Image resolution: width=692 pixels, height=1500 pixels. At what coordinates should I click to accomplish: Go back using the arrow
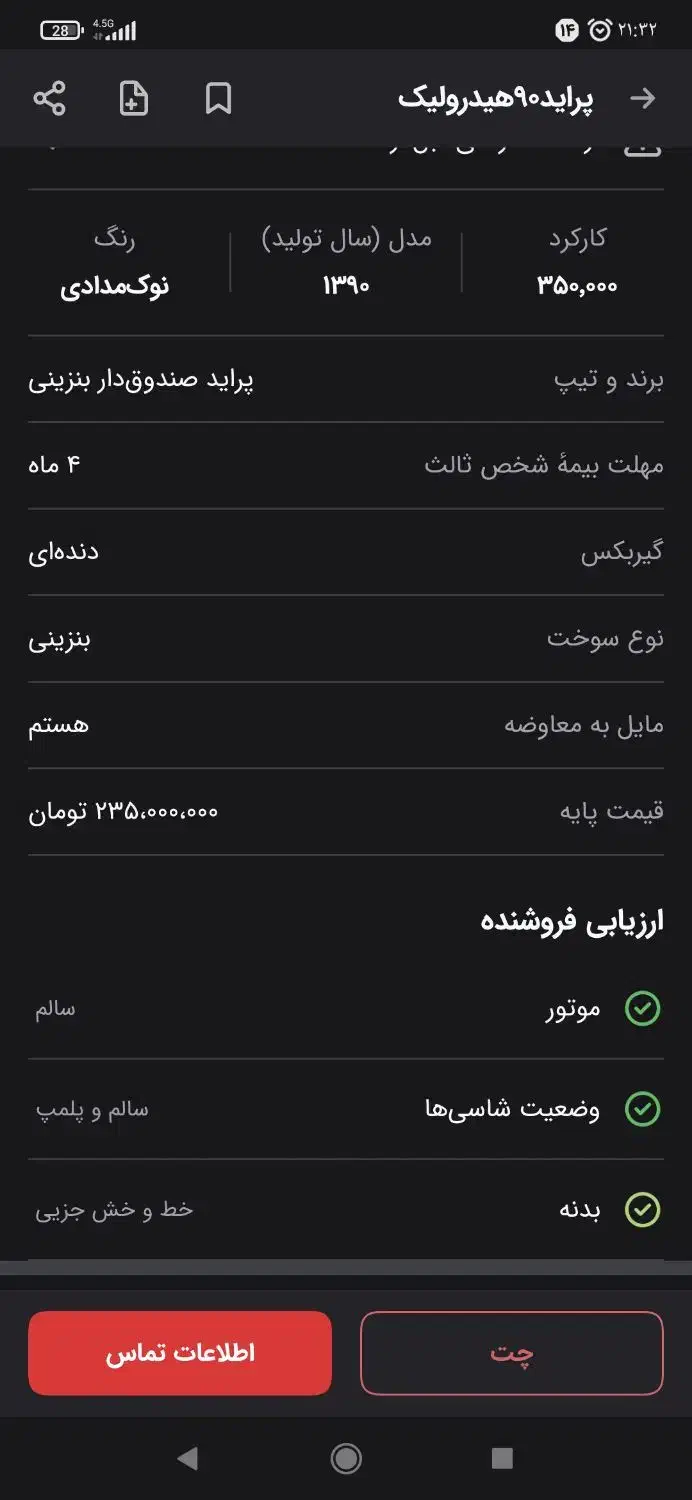click(642, 98)
